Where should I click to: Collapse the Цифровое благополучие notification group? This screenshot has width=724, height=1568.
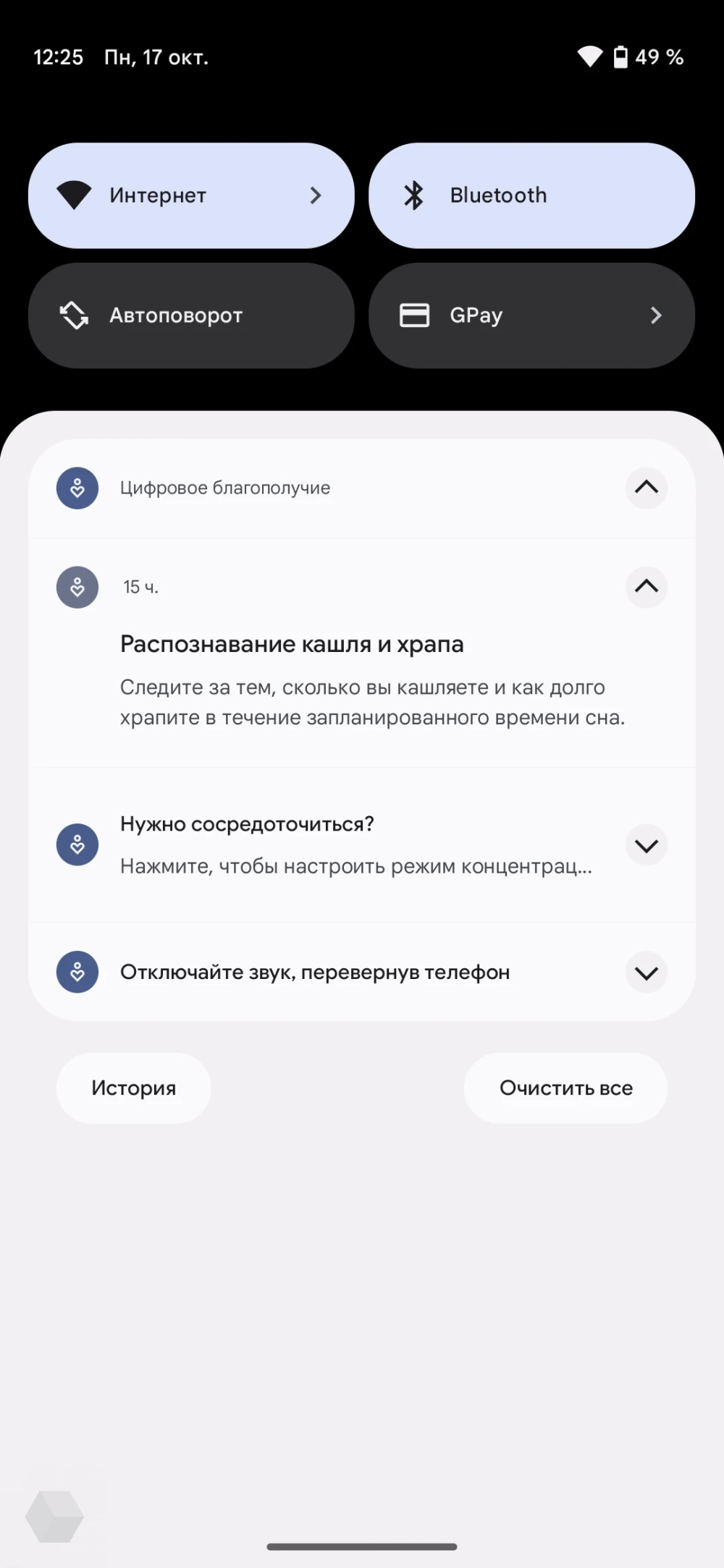pyautogui.click(x=646, y=488)
